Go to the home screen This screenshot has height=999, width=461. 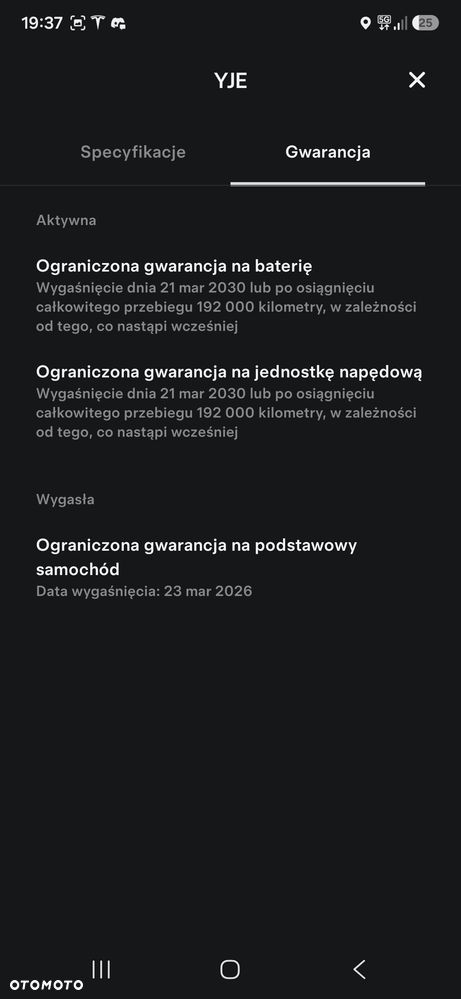tap(230, 969)
